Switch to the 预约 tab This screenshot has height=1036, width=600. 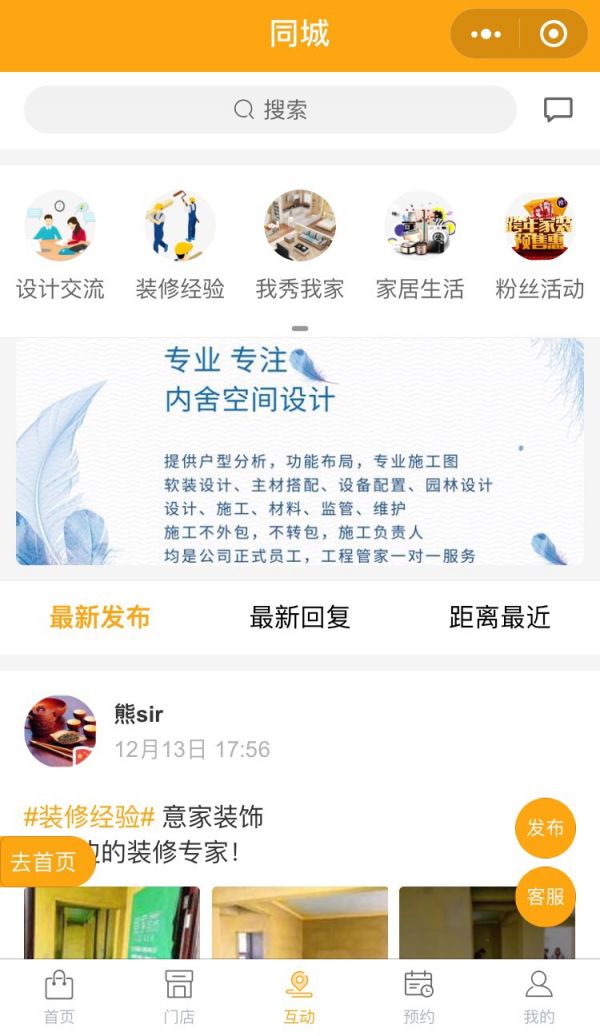tap(419, 996)
